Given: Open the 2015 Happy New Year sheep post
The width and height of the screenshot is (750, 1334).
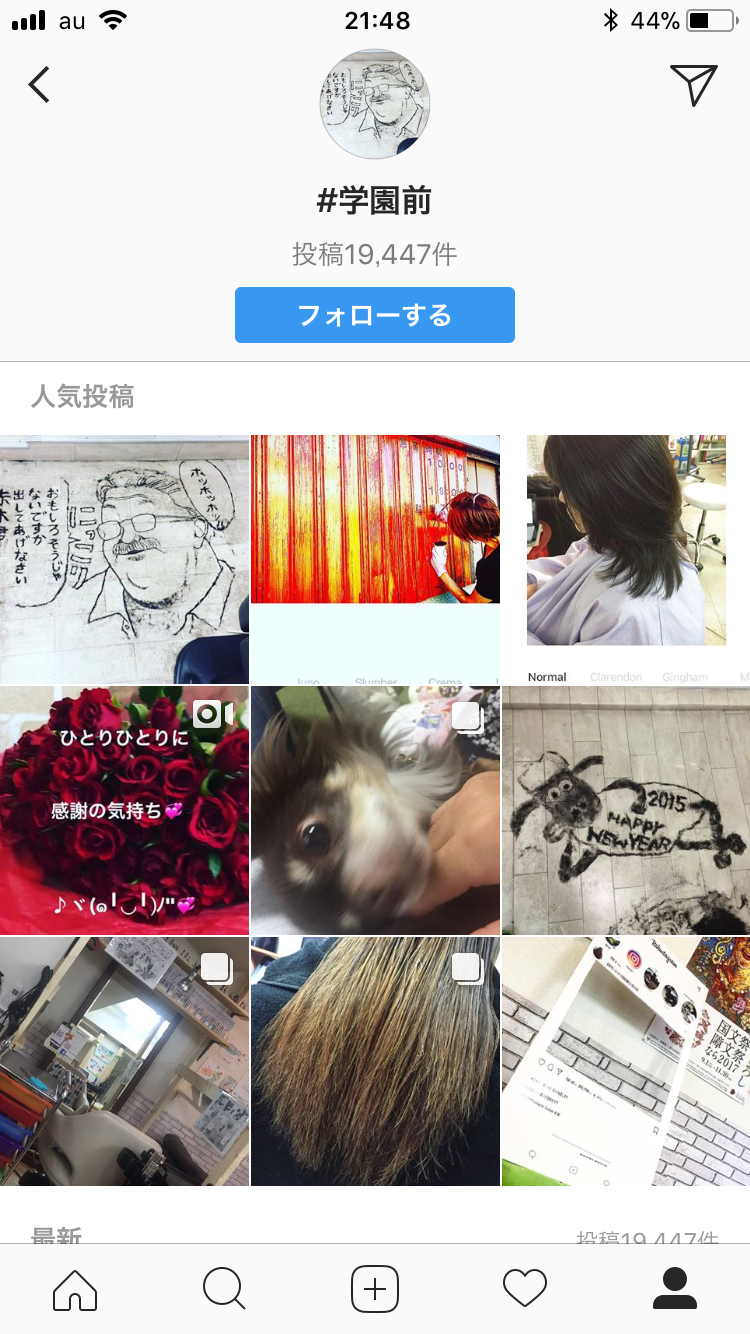Looking at the screenshot, I should click(626, 810).
